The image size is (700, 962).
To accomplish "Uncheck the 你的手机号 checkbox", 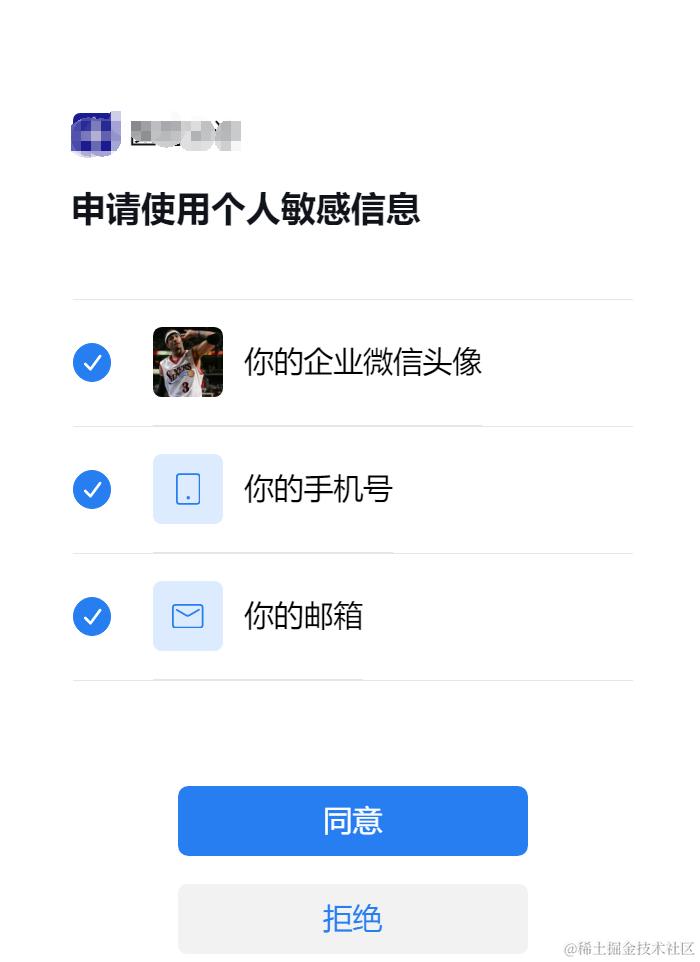I will click(92, 489).
